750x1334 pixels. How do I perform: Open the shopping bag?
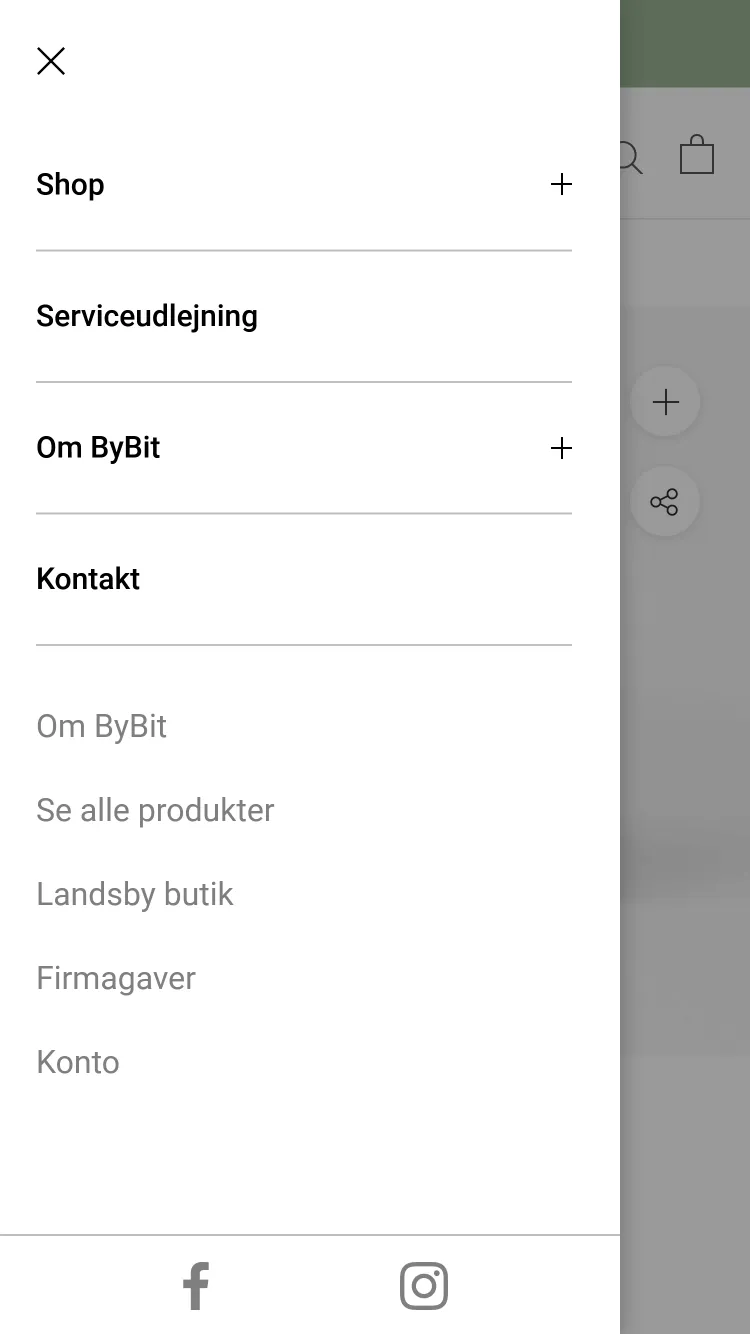click(697, 155)
